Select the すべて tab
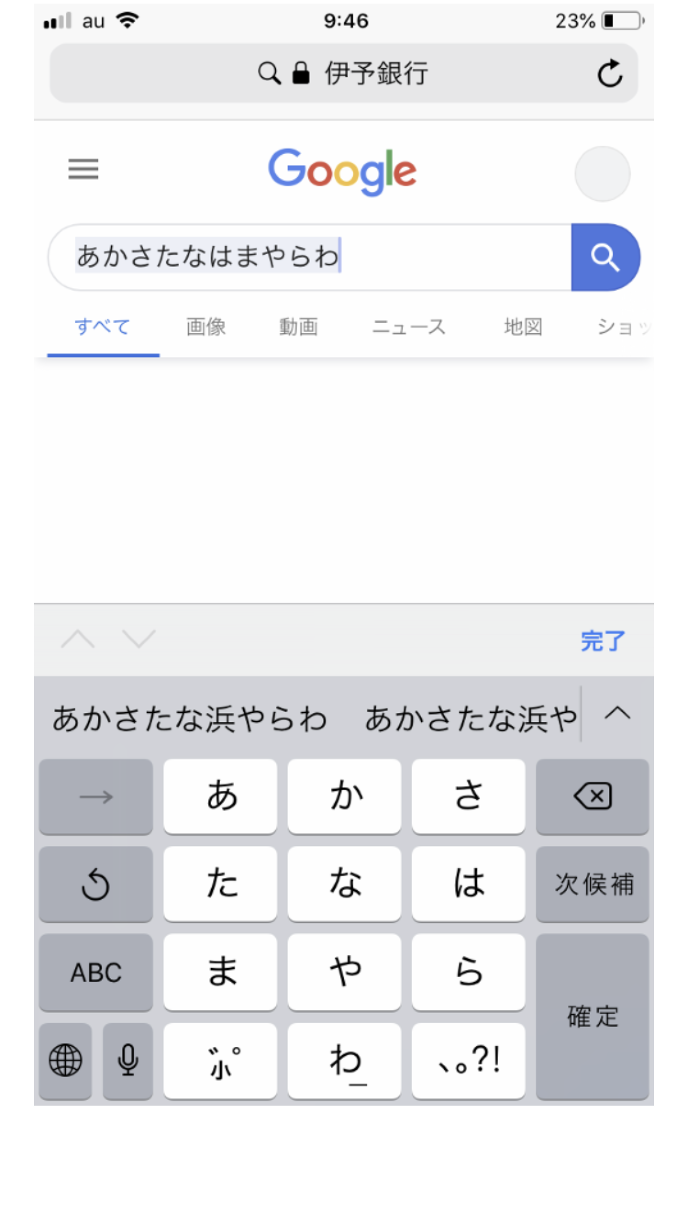688x1224 pixels. tap(102, 327)
